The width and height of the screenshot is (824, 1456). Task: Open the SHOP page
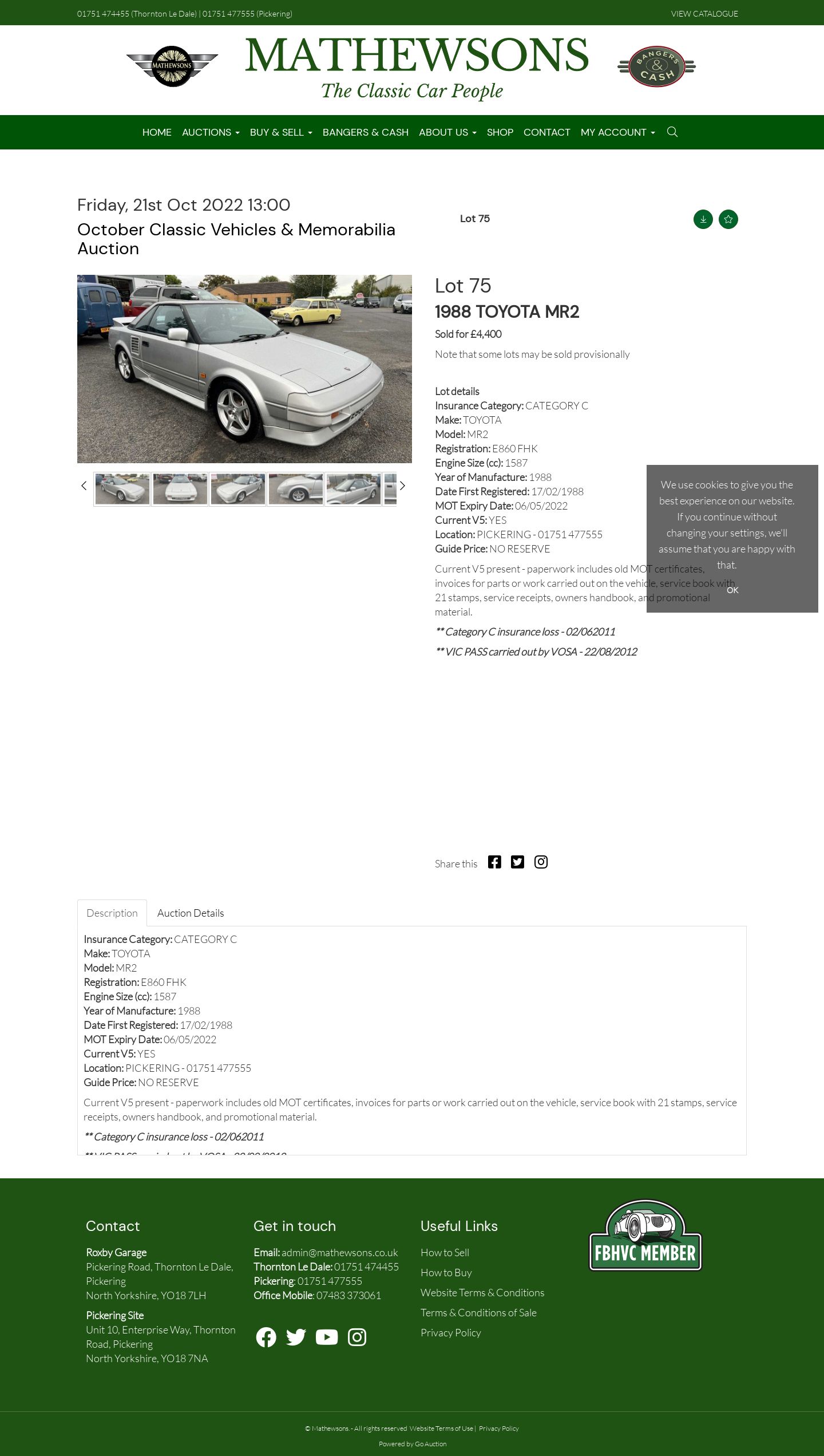tap(500, 132)
